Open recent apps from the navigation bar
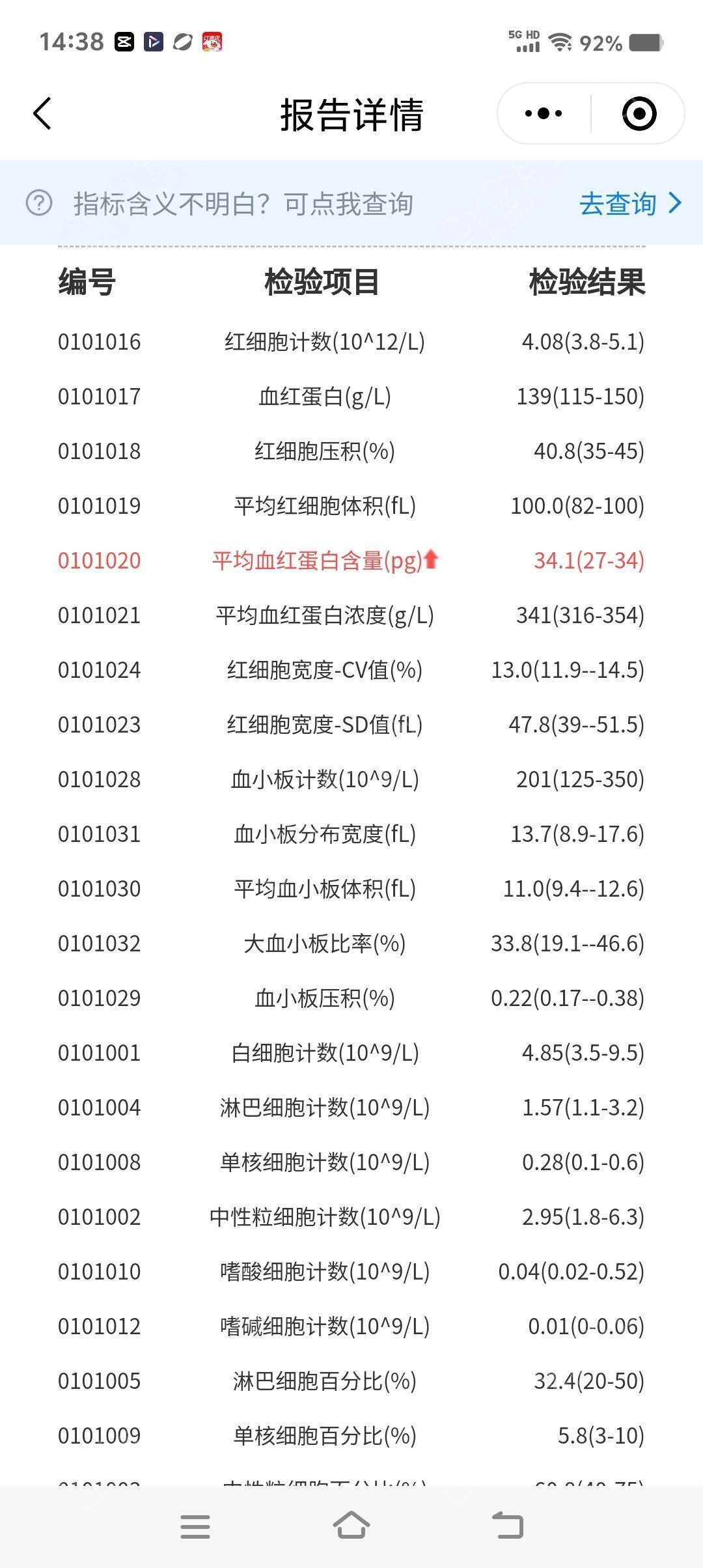 (195, 1526)
